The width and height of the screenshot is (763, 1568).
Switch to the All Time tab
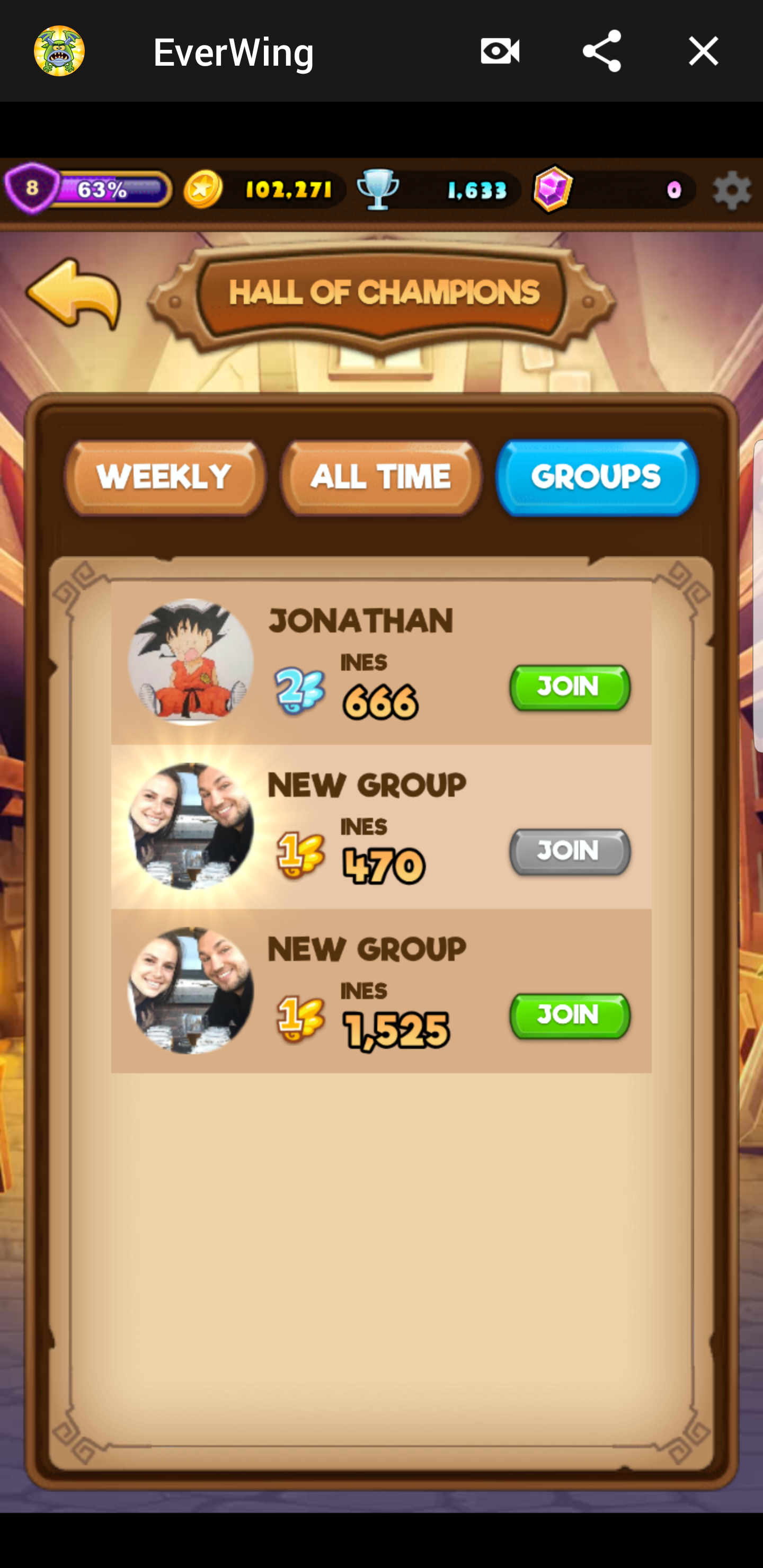click(x=381, y=478)
